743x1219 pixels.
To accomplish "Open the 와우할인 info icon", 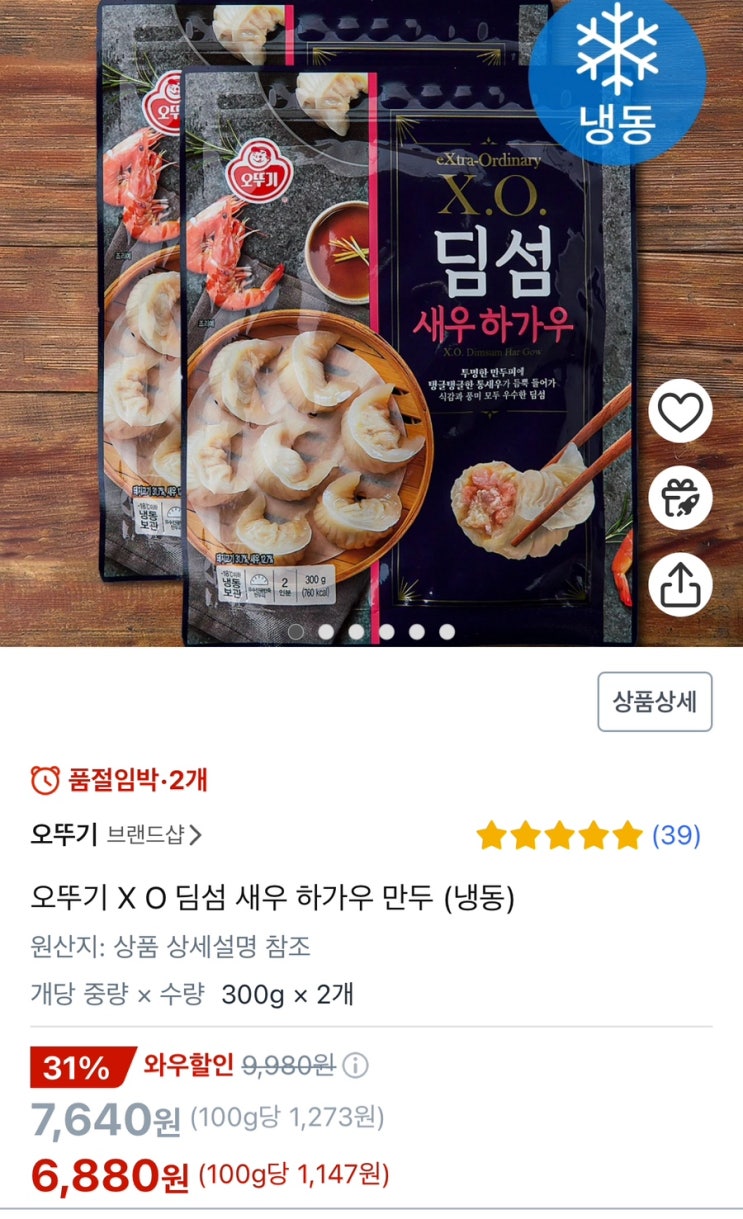I will point(356,1066).
